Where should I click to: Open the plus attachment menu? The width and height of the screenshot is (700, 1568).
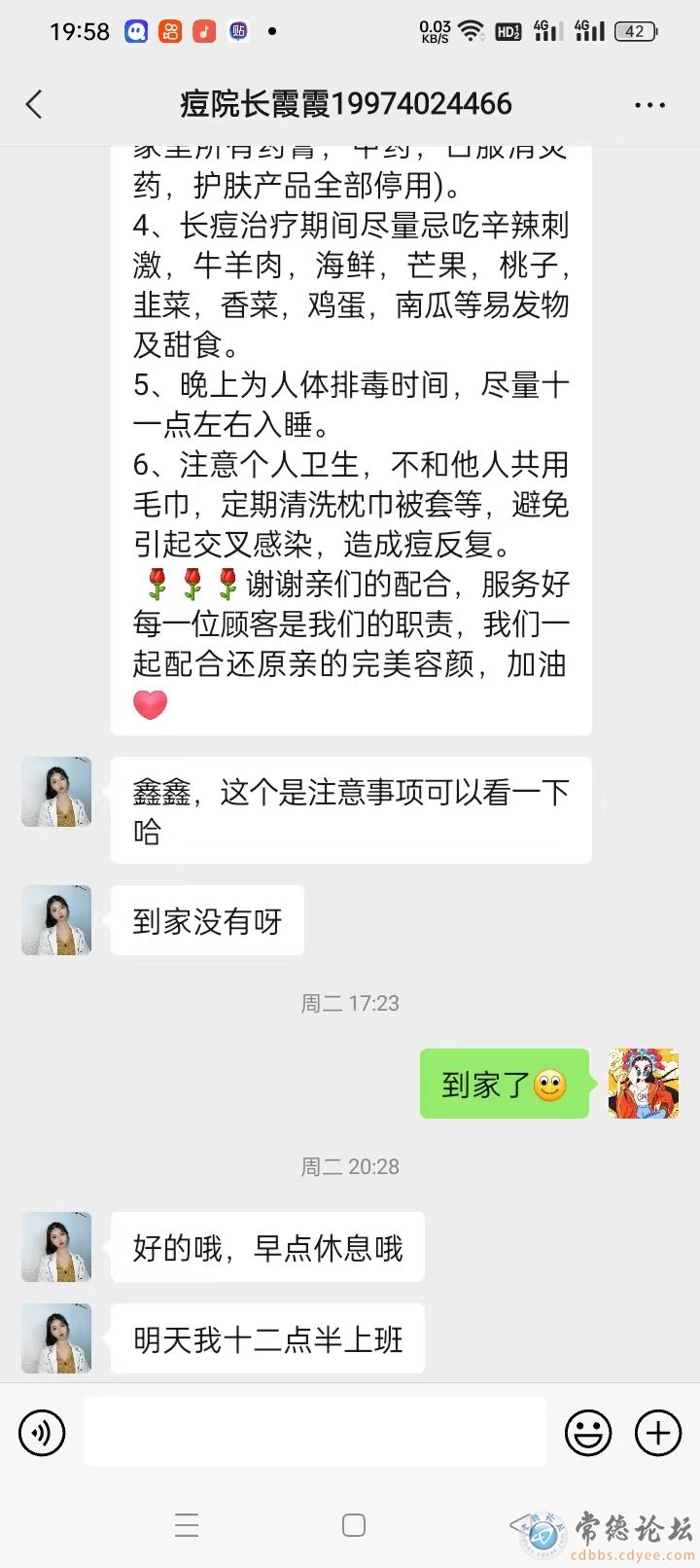point(658,1433)
